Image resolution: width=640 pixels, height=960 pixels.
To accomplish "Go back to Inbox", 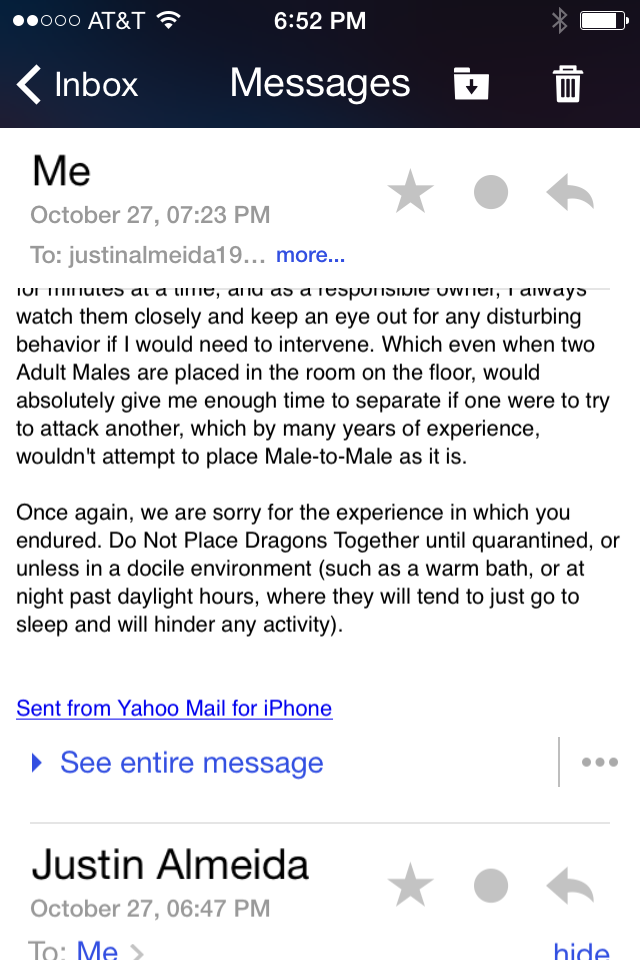I will pos(77,84).
